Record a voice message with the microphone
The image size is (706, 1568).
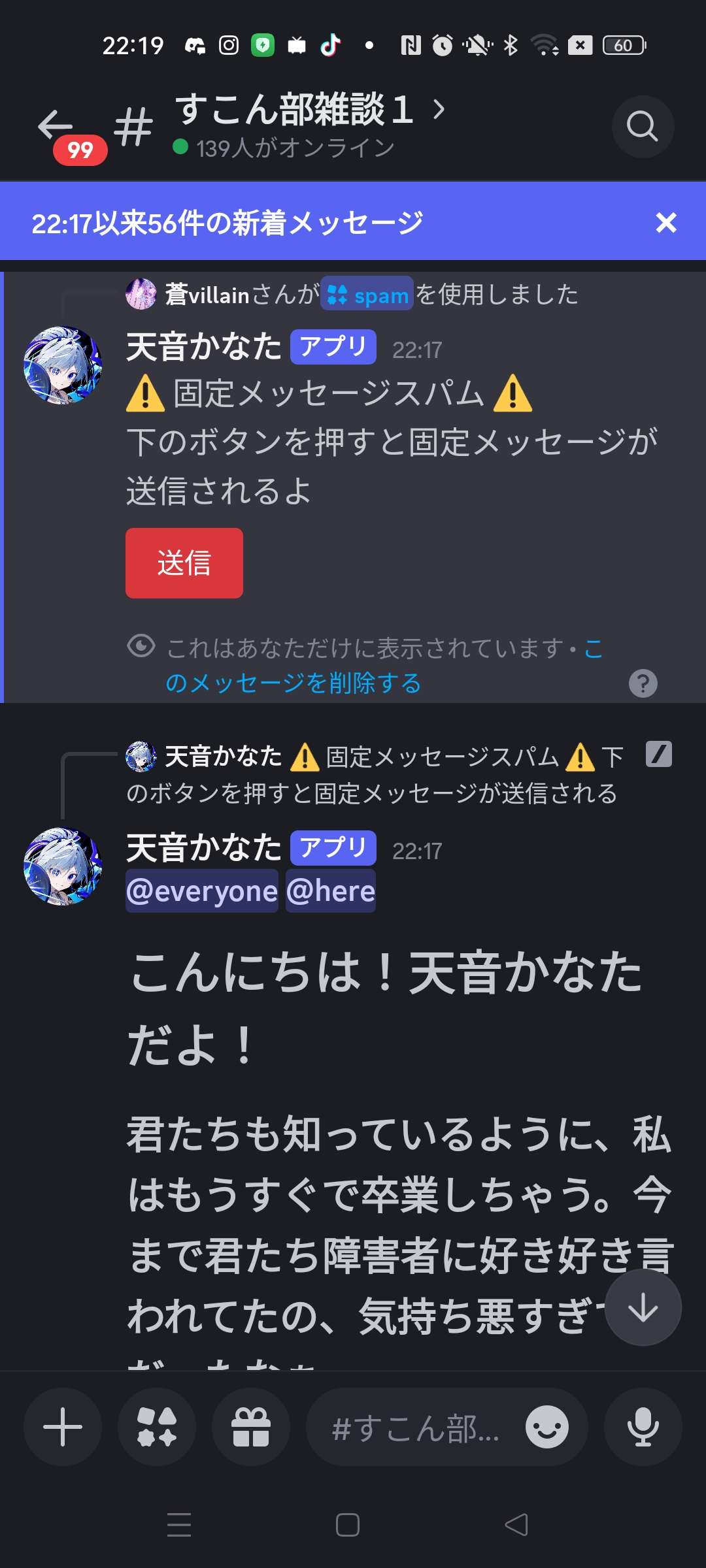[x=643, y=1427]
